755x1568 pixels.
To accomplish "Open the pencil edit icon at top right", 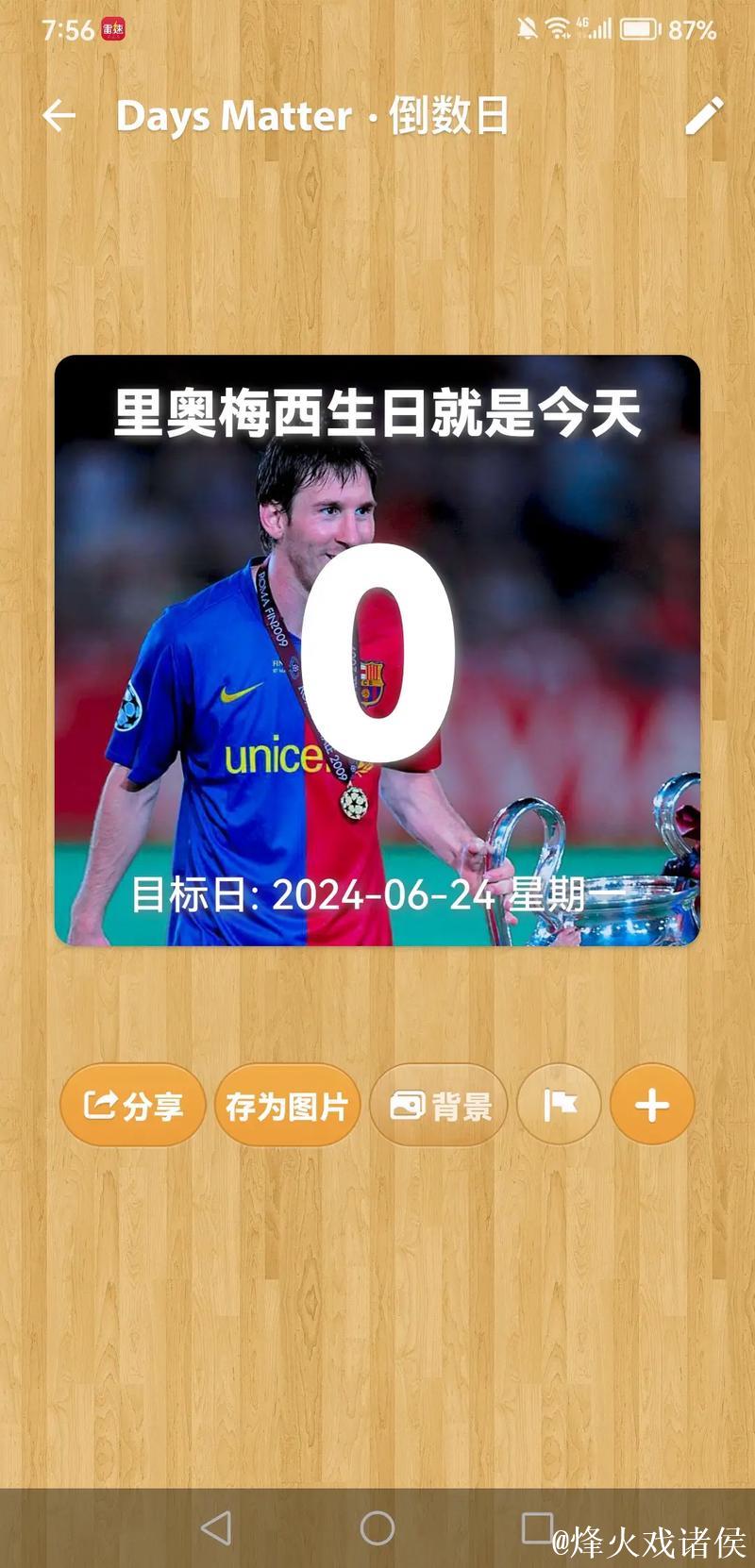I will (703, 117).
